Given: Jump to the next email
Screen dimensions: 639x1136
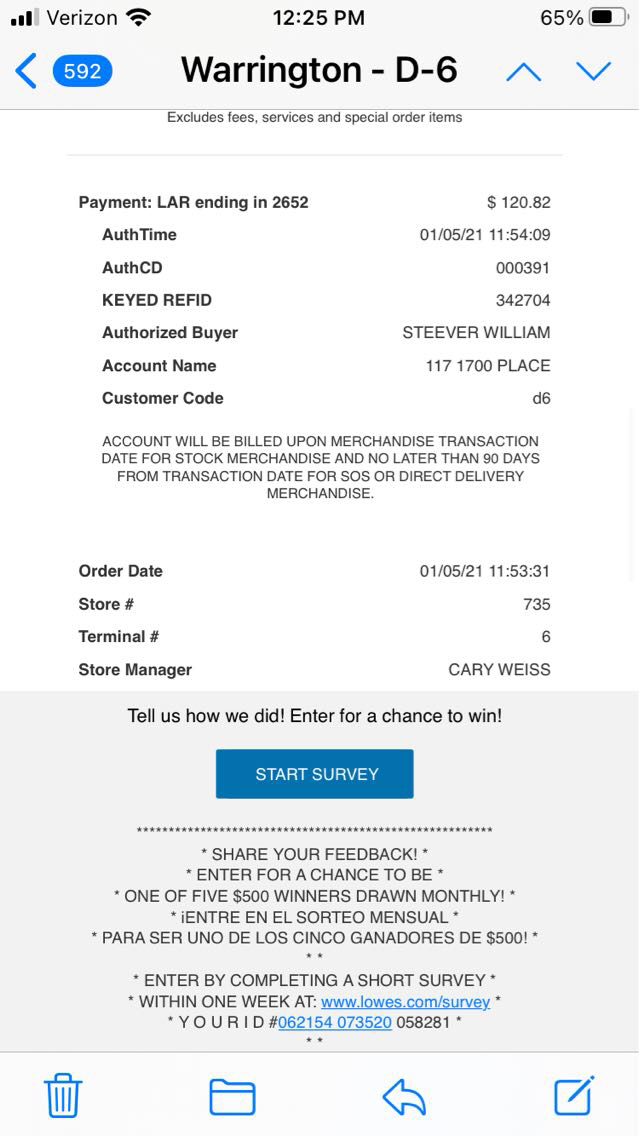Looking at the screenshot, I should tap(594, 71).
